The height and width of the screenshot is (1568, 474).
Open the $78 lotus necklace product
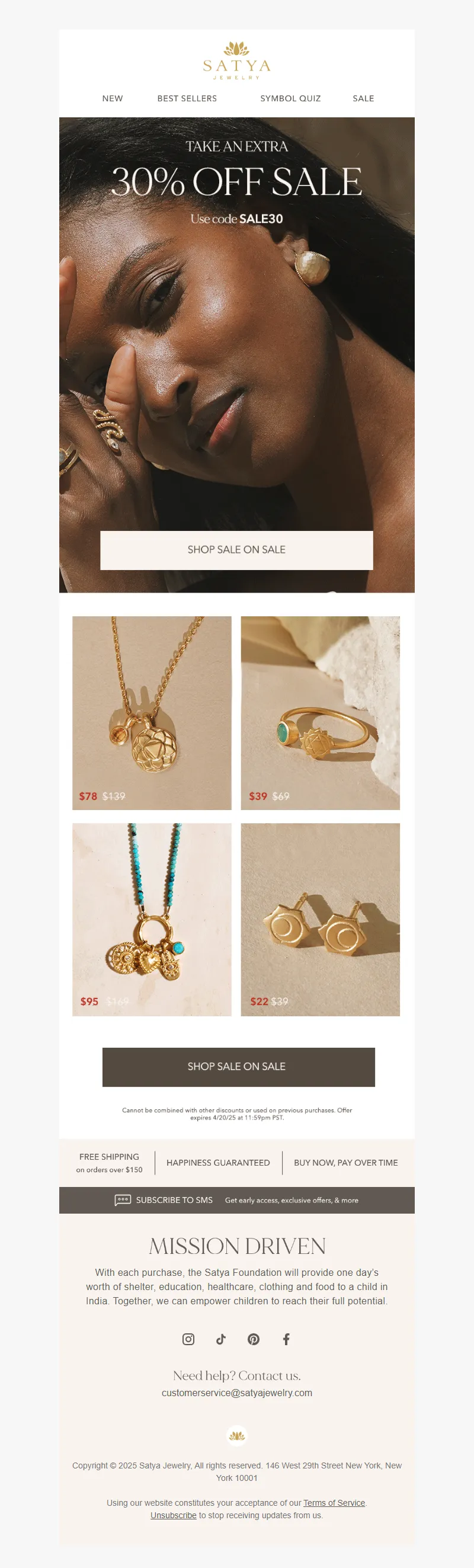[152, 712]
